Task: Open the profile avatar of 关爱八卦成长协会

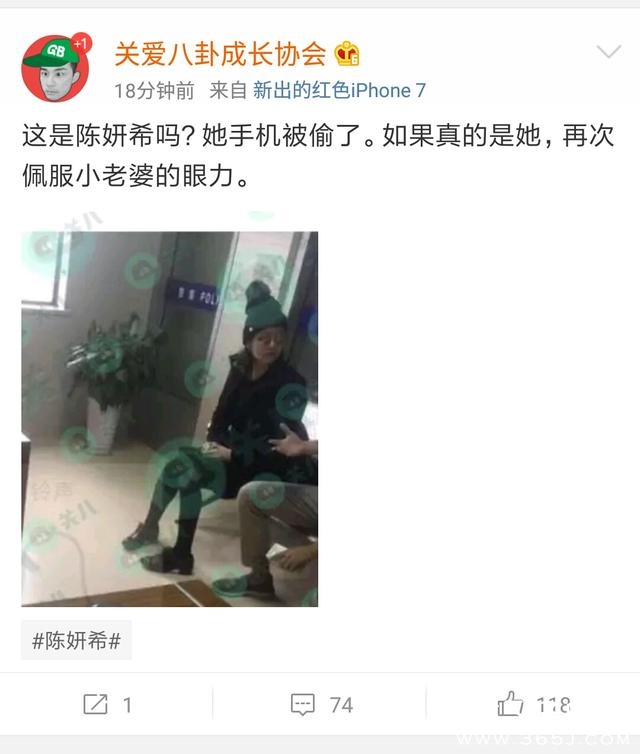Action: pyautogui.click(x=55, y=68)
